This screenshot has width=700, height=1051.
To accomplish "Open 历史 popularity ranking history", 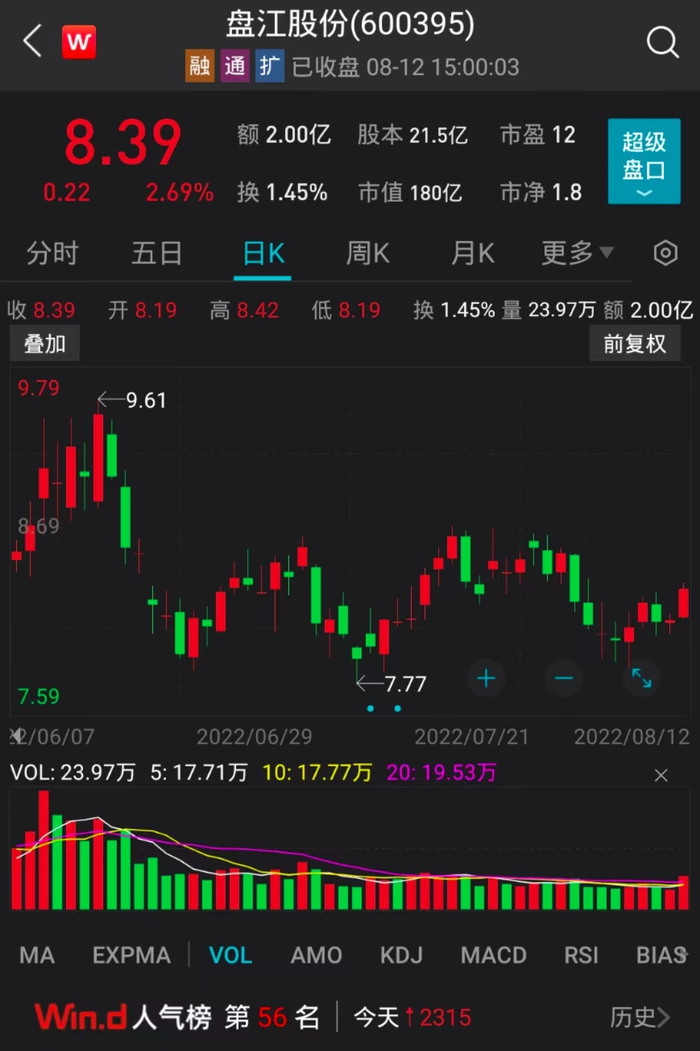I will pos(640,1018).
